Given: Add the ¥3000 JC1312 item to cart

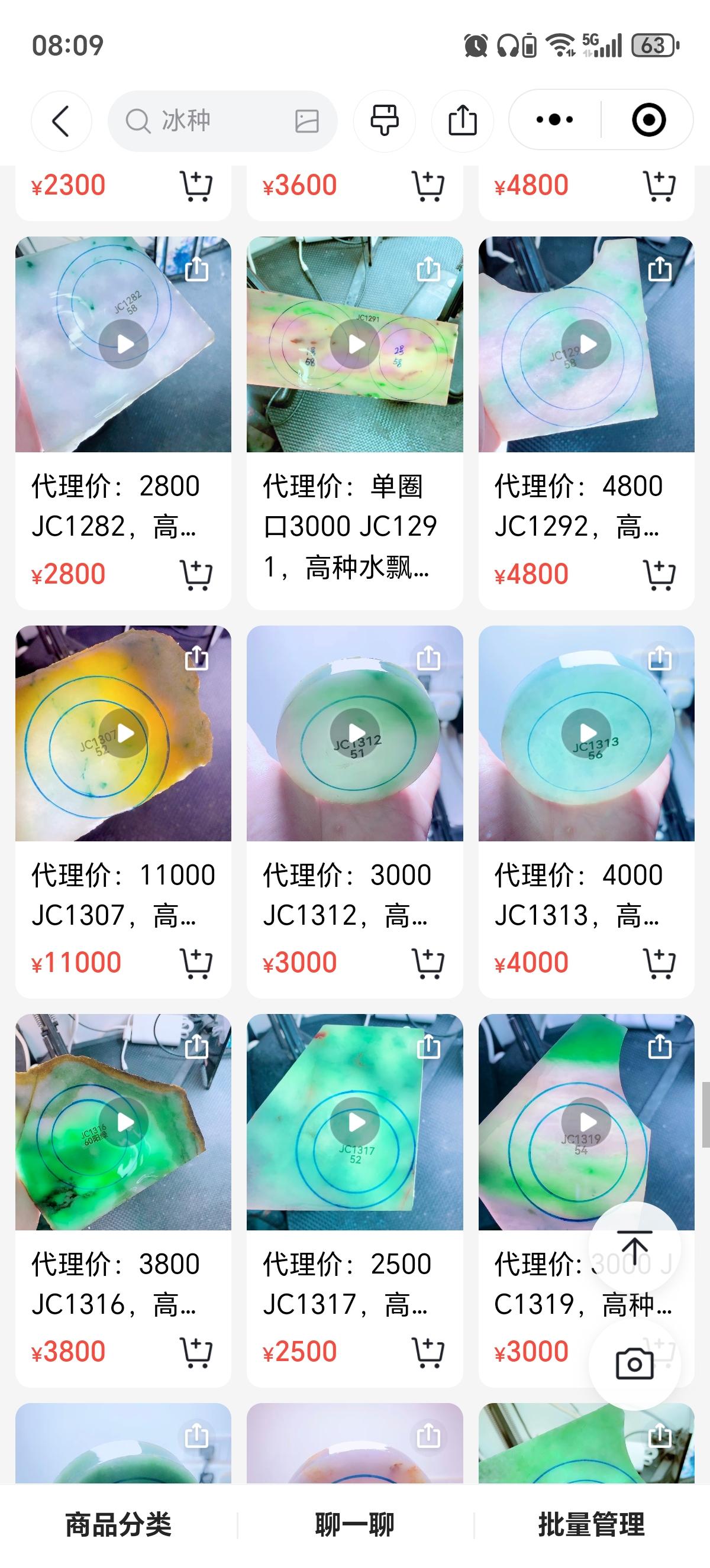Looking at the screenshot, I should [428, 963].
